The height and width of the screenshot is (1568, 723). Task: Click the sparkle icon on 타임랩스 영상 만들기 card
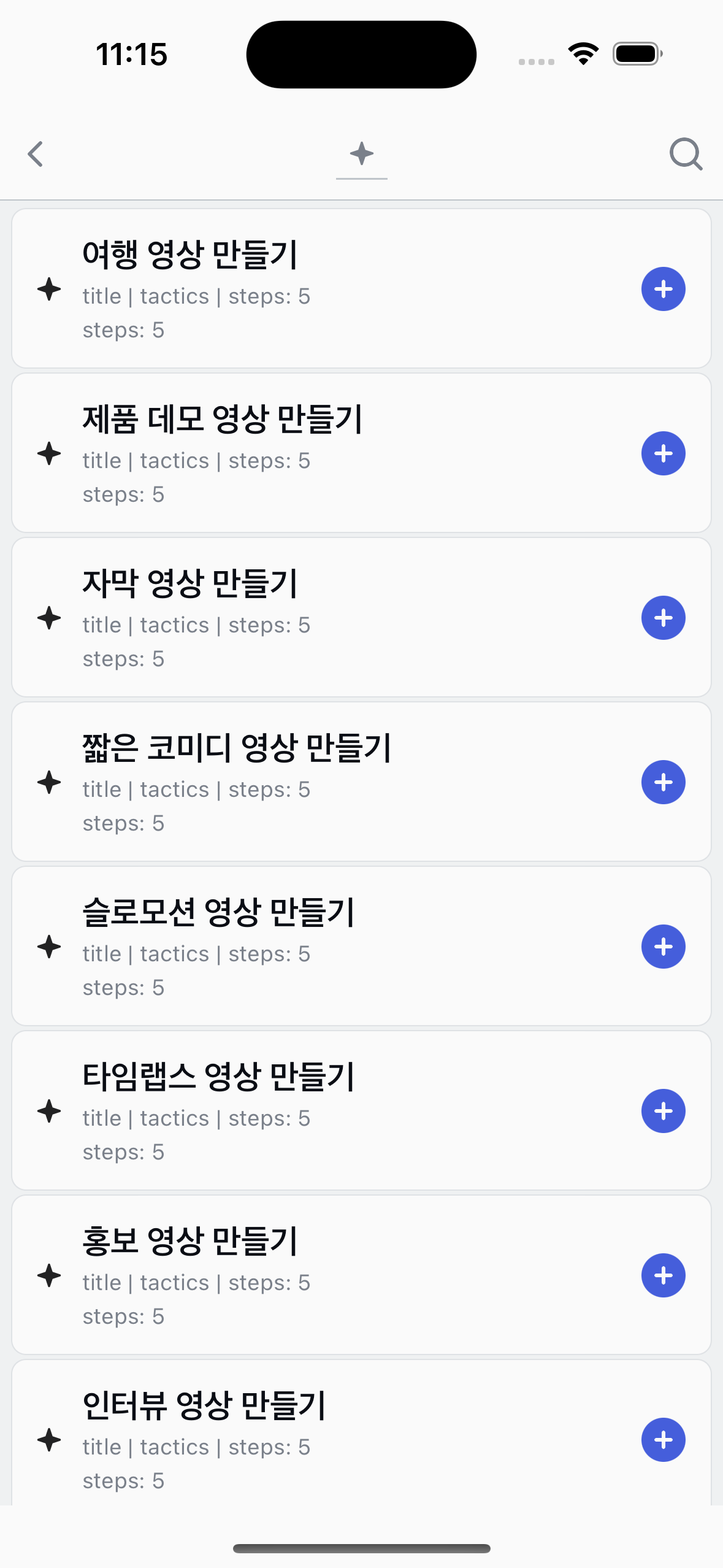click(x=49, y=1110)
